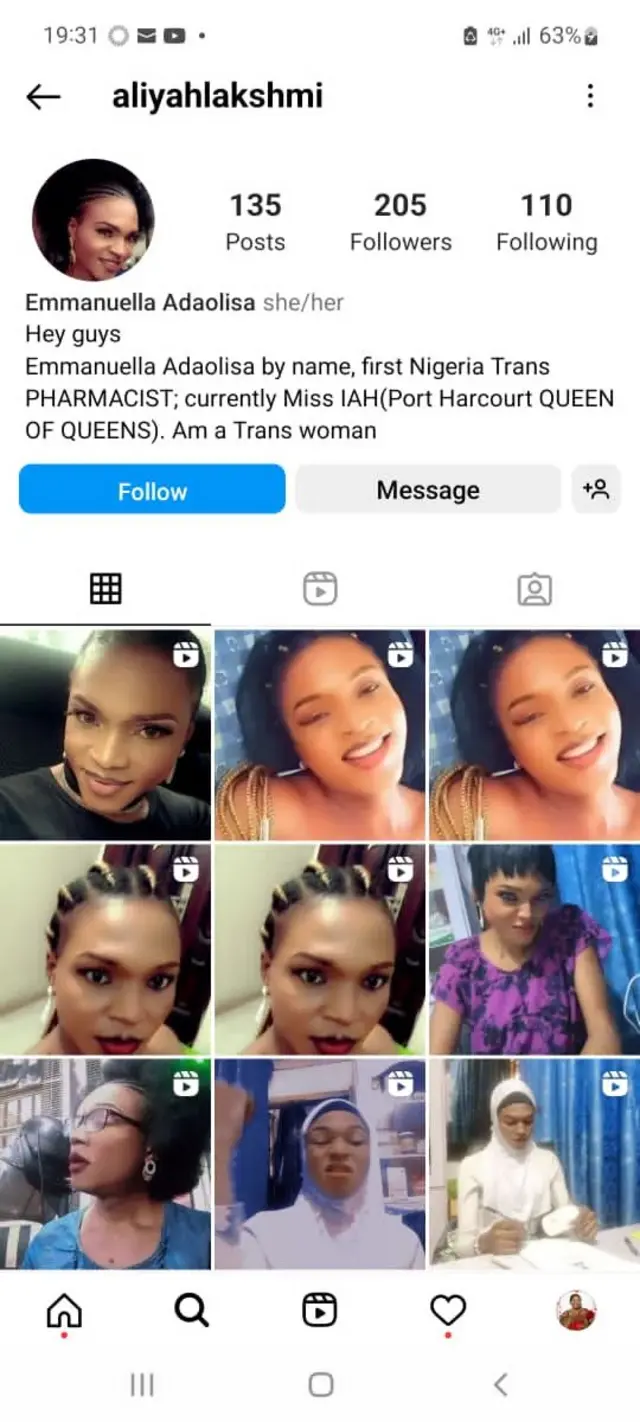
Task: Open the reel with the black top selfie
Action: coord(105,734)
